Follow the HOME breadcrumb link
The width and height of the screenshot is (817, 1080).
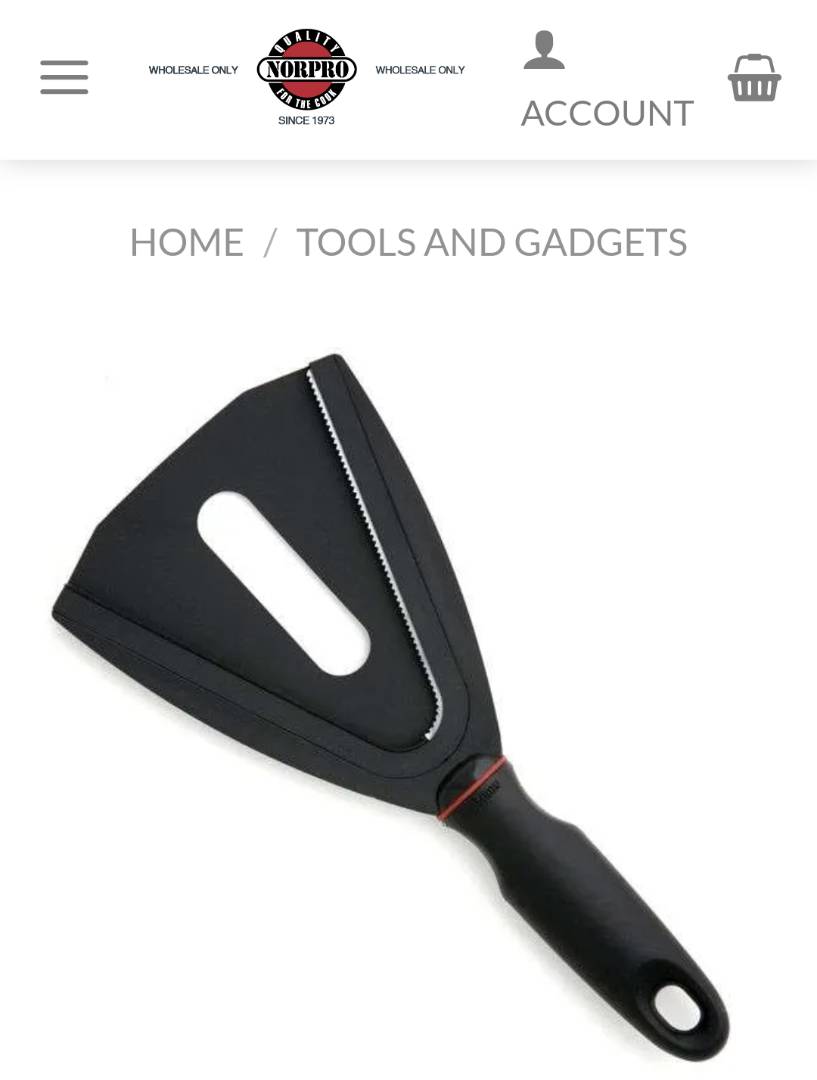pos(187,243)
